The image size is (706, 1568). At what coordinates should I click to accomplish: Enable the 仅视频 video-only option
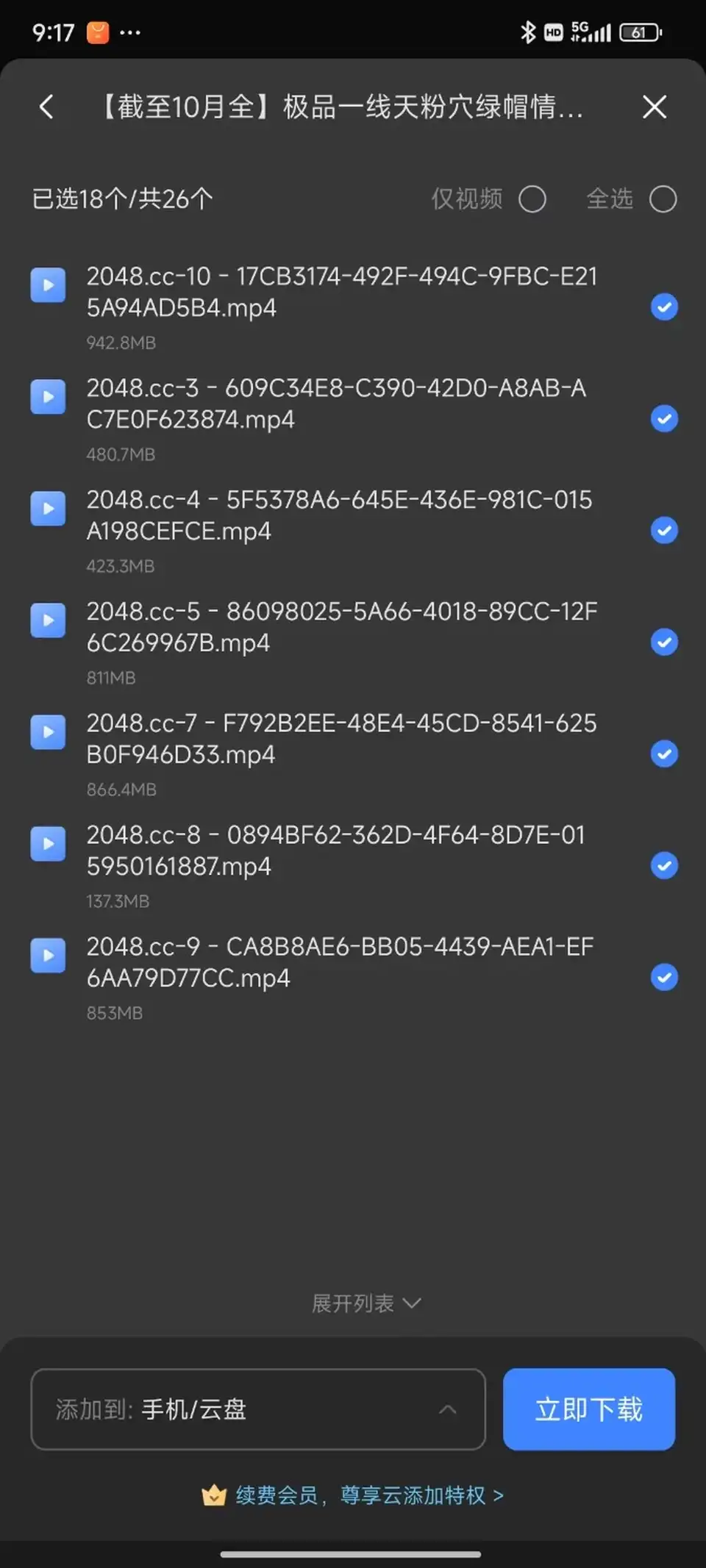pyautogui.click(x=532, y=199)
